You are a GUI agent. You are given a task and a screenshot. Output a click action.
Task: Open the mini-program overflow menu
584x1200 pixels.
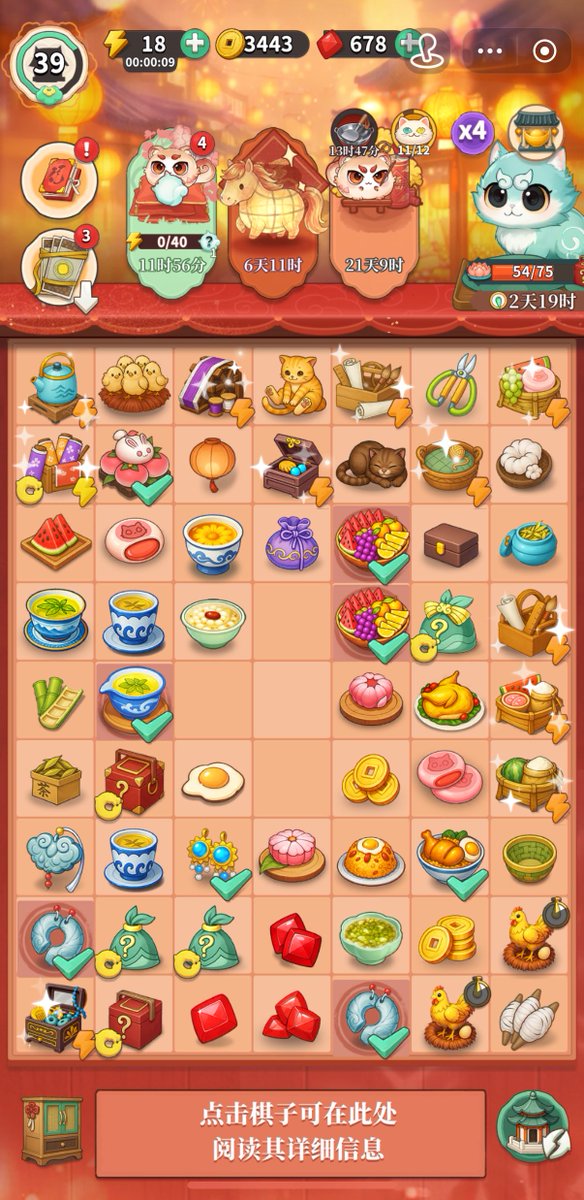tap(491, 50)
